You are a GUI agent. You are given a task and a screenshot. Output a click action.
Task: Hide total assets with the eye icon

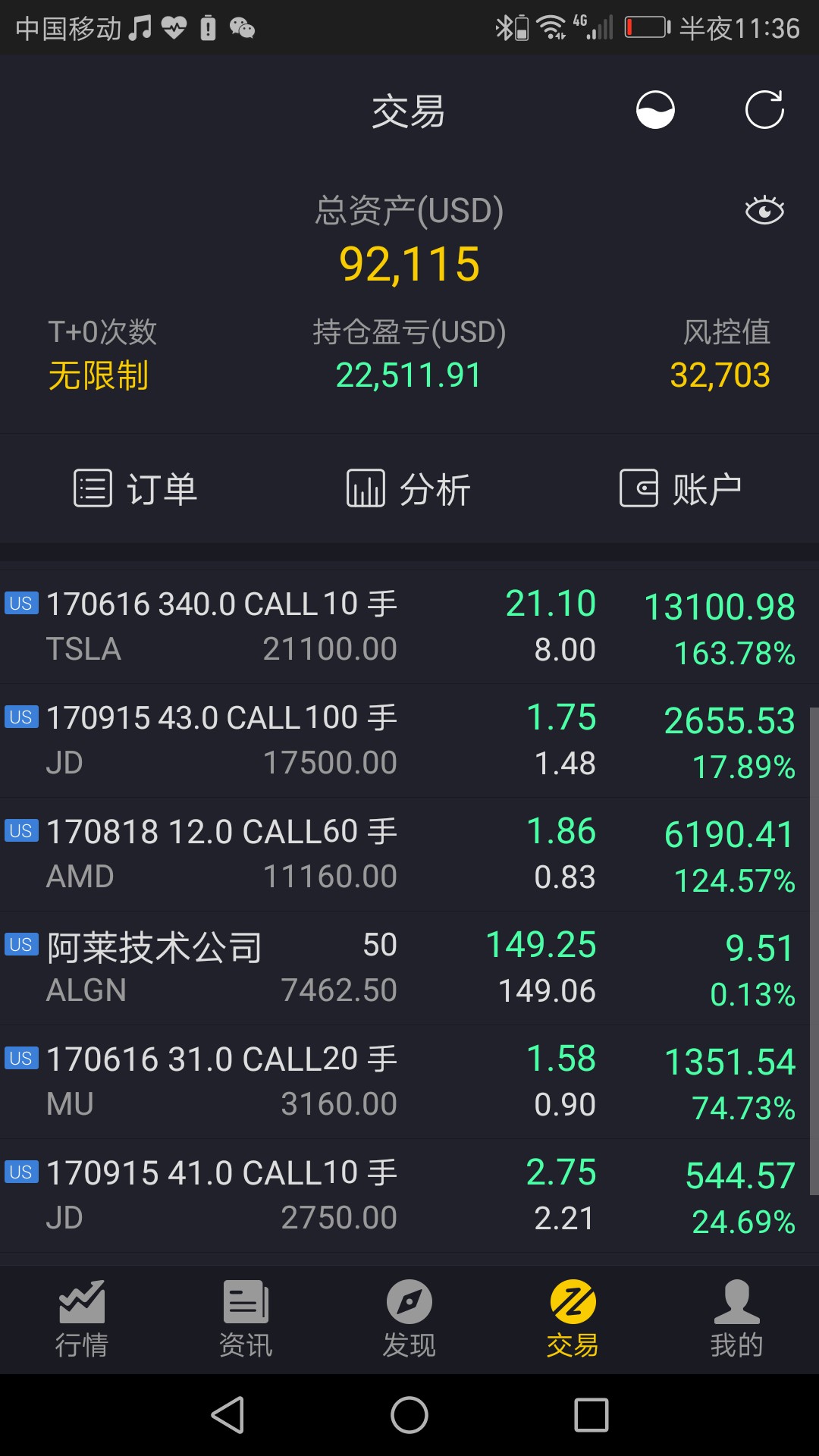[764, 210]
